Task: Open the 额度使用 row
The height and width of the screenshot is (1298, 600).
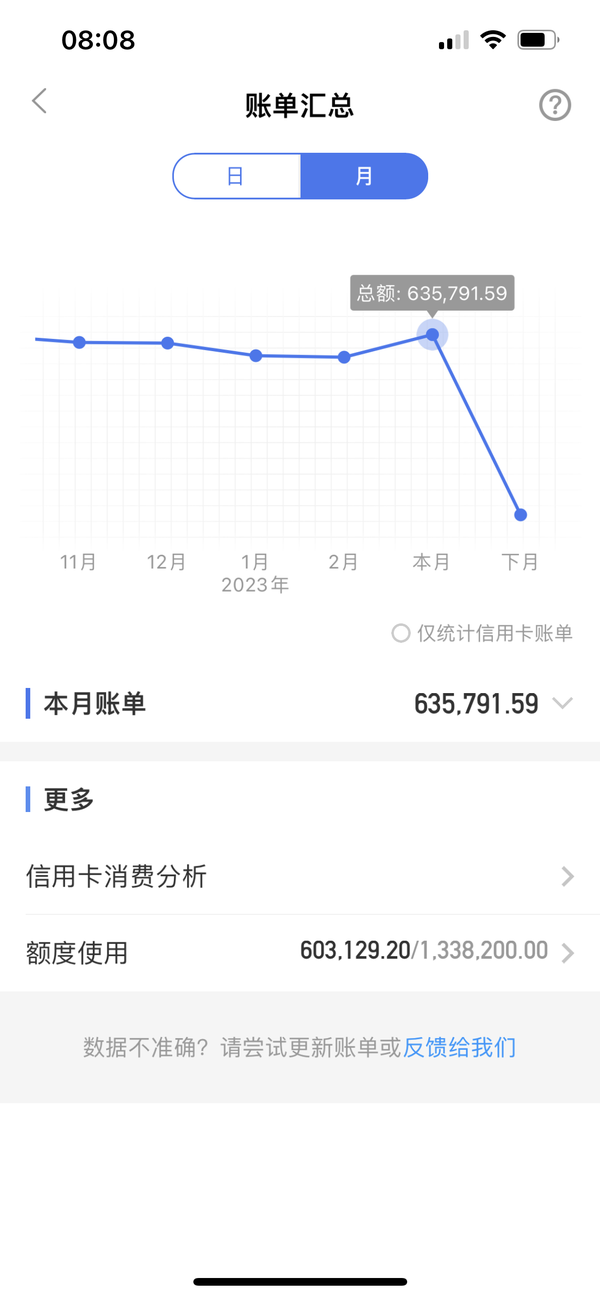Action: (x=300, y=952)
